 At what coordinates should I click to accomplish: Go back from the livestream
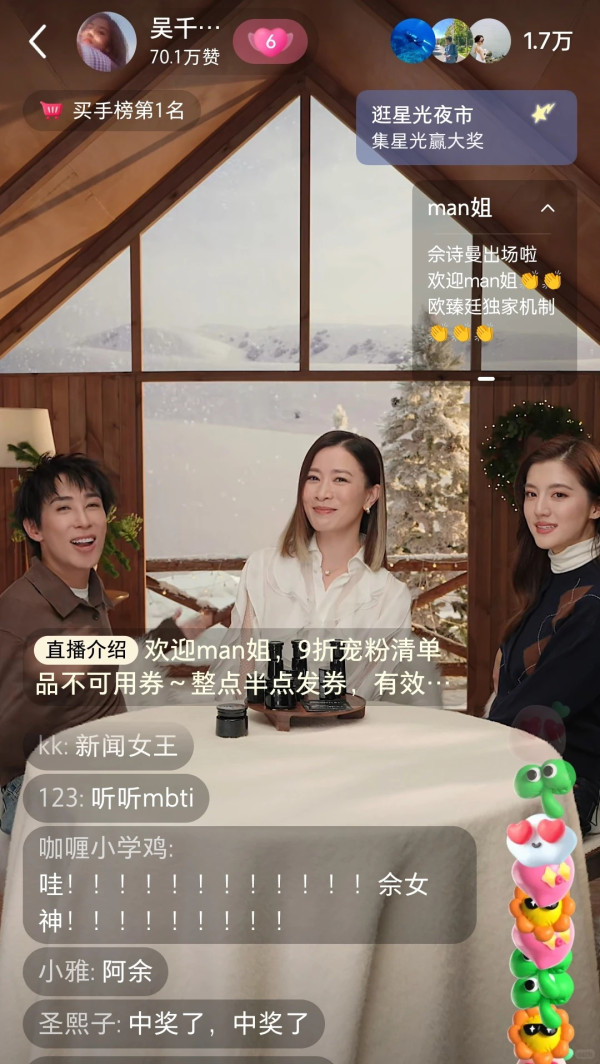pyautogui.click(x=38, y=41)
